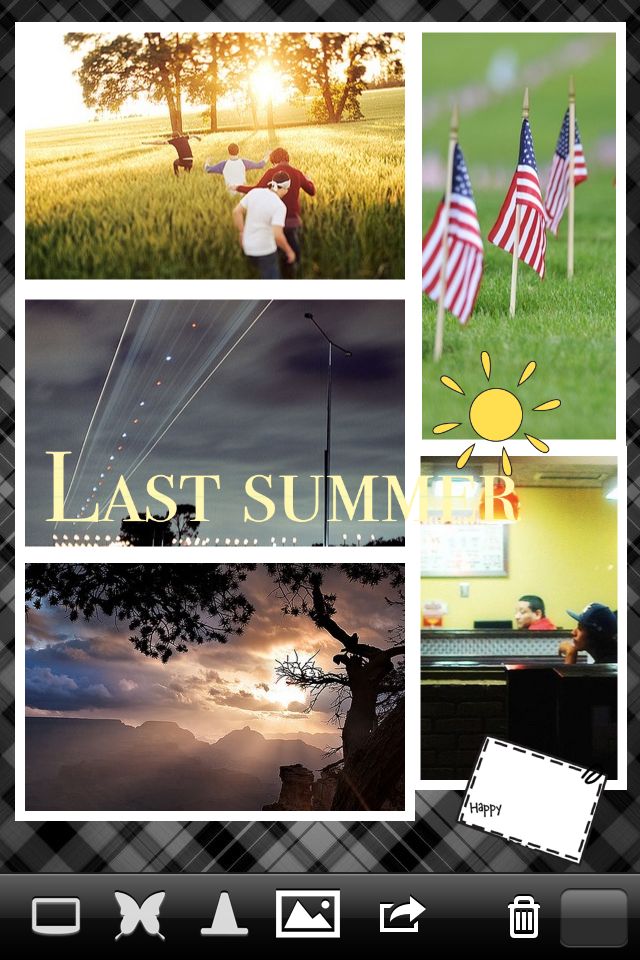640x960 pixels.
Task: Select the yellow sun sticker
Action: 496,413
